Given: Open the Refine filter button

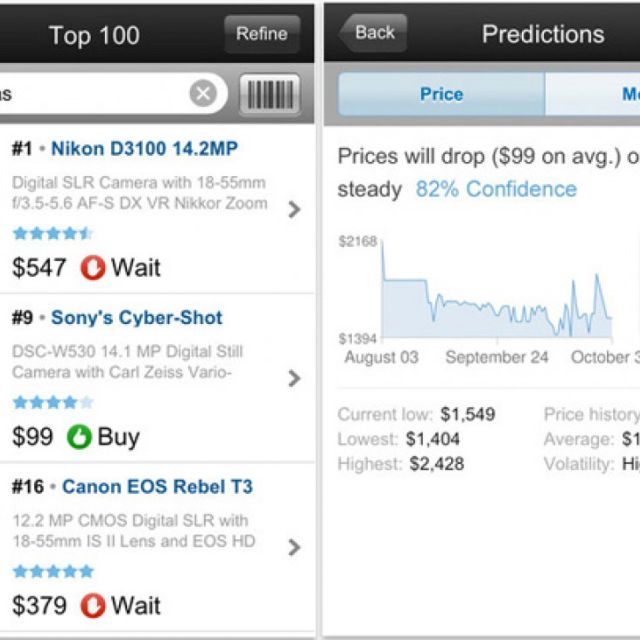Looking at the screenshot, I should (x=261, y=34).
